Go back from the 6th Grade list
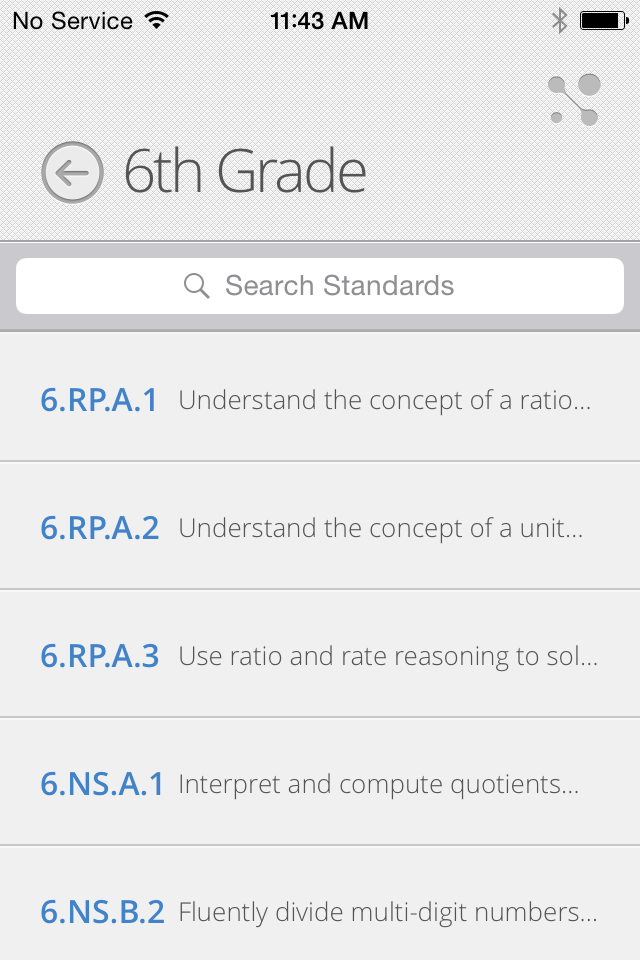640x960 pixels. click(x=72, y=172)
